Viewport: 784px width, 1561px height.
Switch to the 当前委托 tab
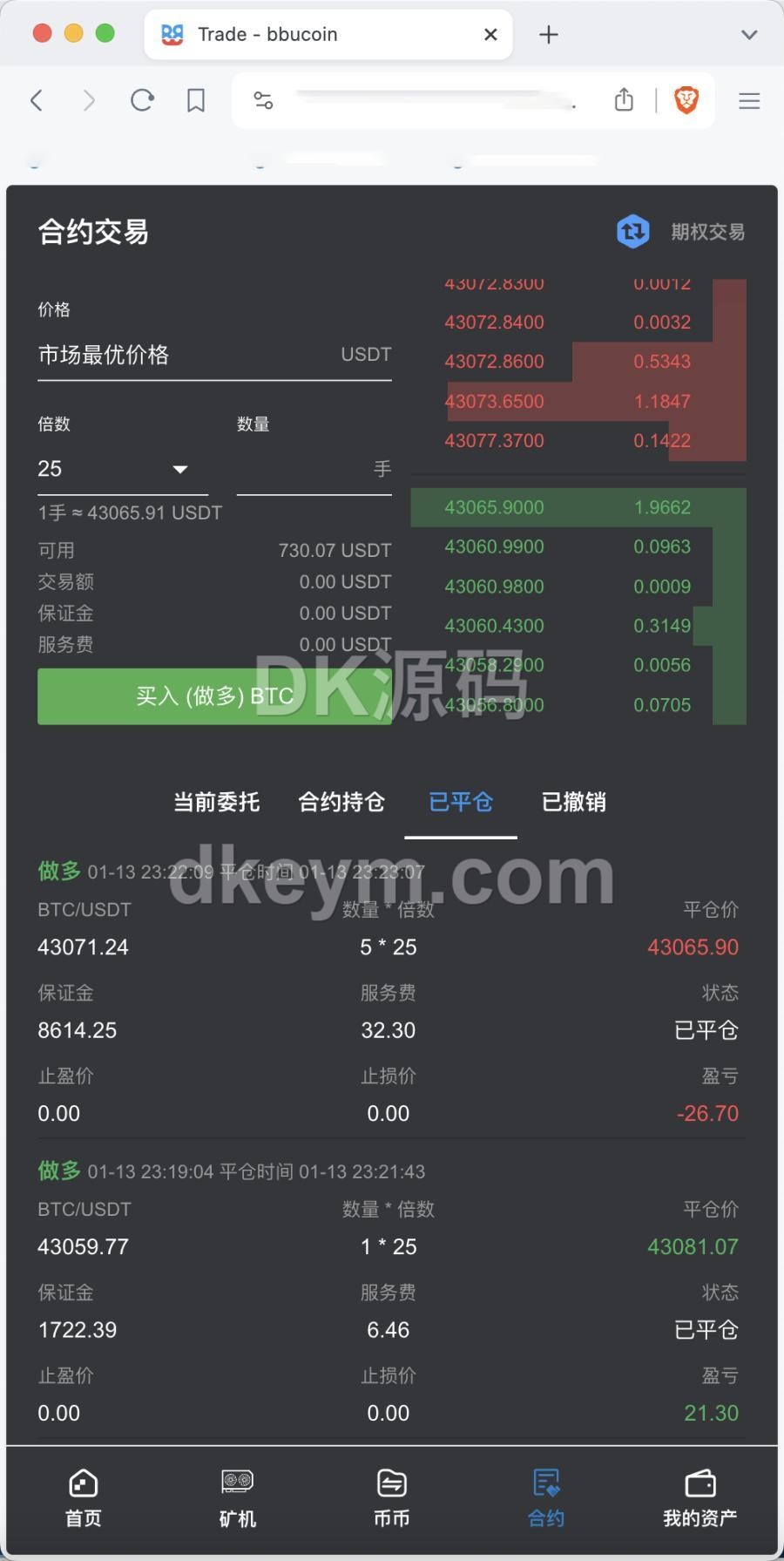[216, 802]
